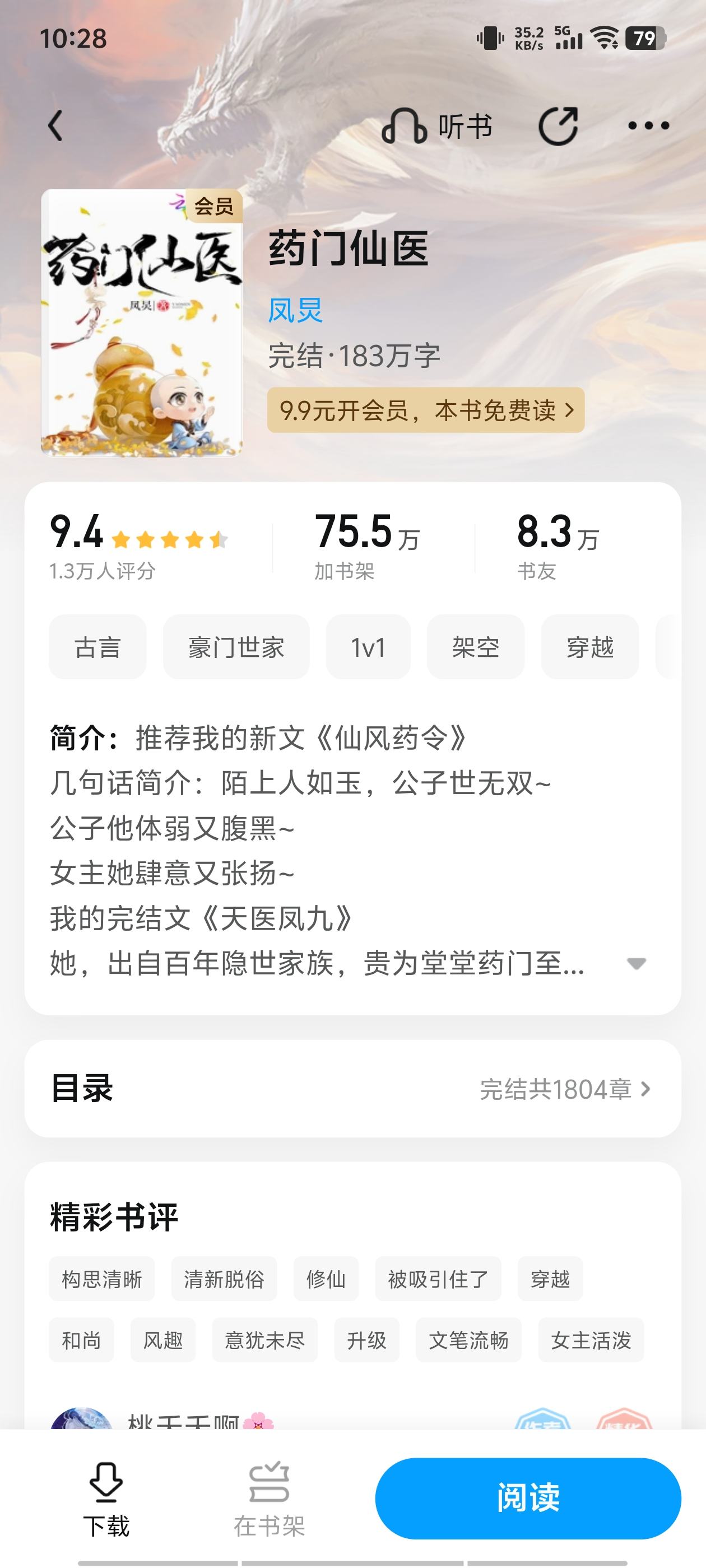Open the three-dot overflow menu
This screenshot has width=706, height=1568.
(x=648, y=126)
